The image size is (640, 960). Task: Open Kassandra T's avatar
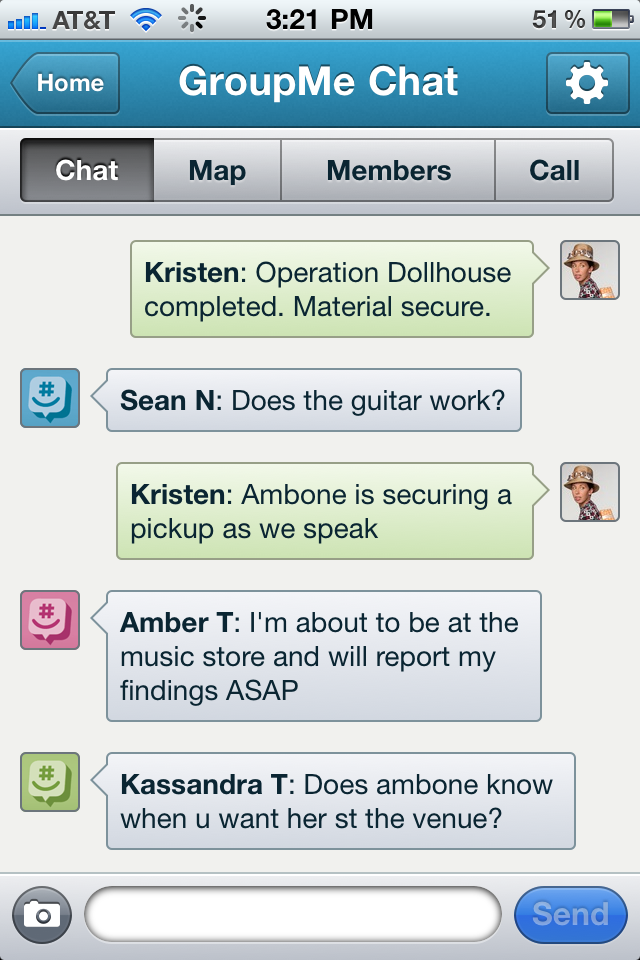50,782
